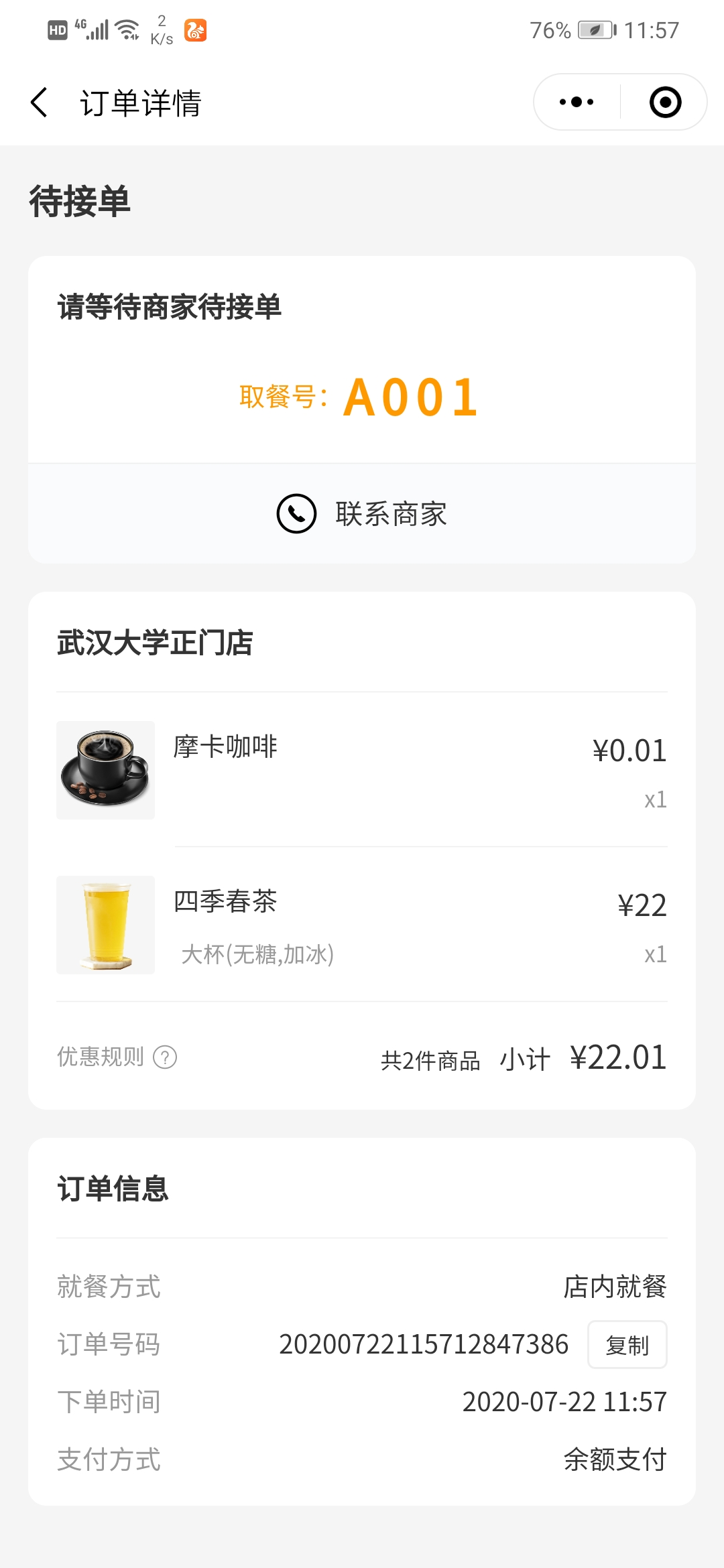Open the 优惠规则 help icon
The width and height of the screenshot is (724, 1568).
click(165, 1057)
